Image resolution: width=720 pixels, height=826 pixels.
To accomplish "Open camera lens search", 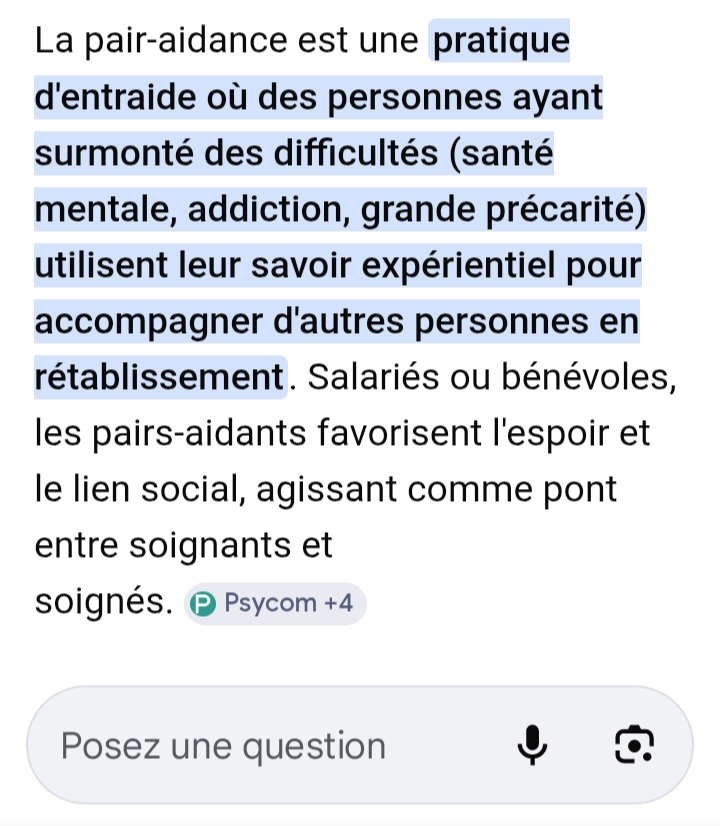I will click(633, 745).
